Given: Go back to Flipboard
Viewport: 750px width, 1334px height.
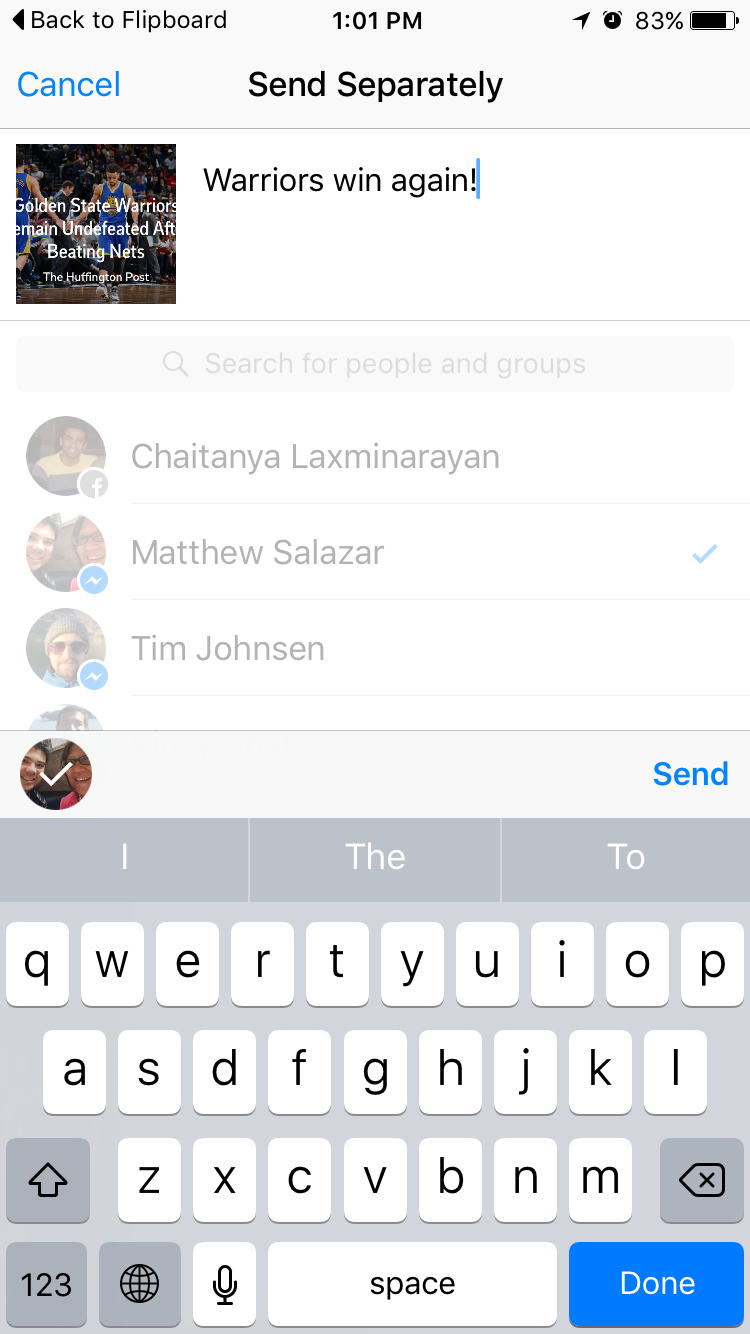Looking at the screenshot, I should [119, 20].
